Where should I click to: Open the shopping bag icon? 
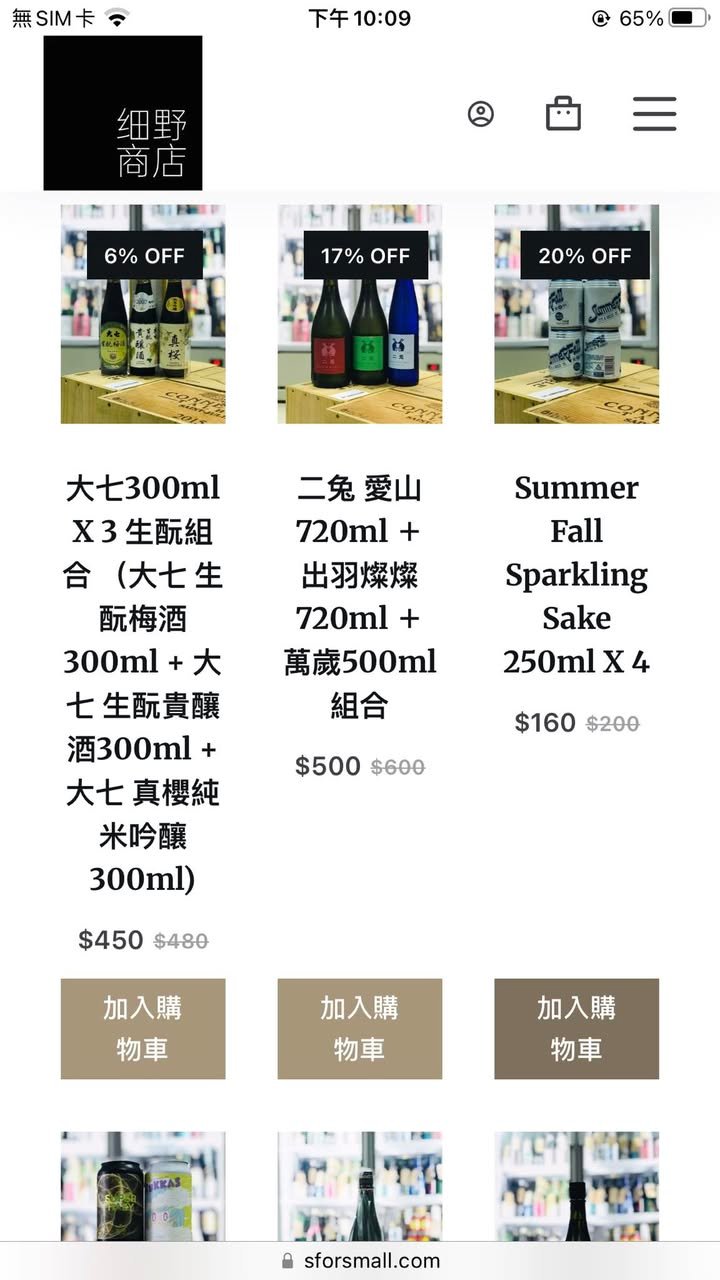point(565,113)
